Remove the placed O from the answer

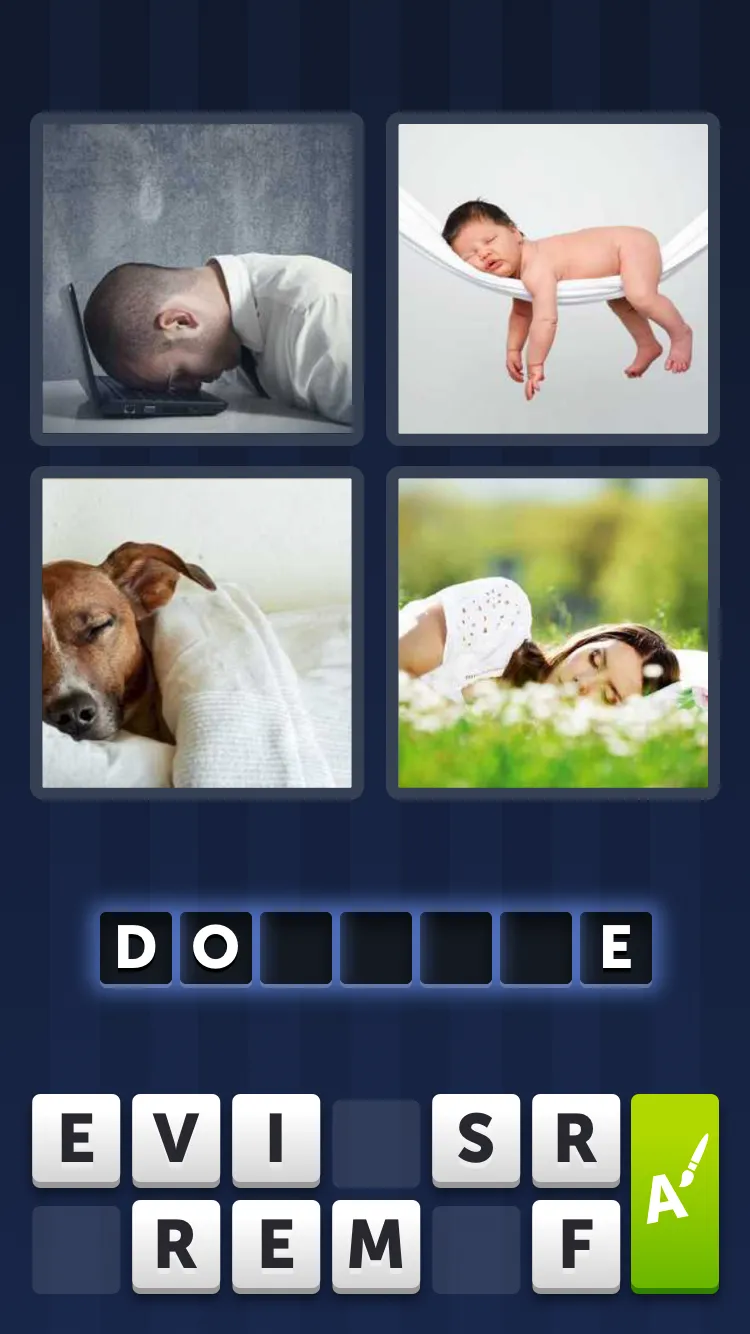pyautogui.click(x=216, y=948)
